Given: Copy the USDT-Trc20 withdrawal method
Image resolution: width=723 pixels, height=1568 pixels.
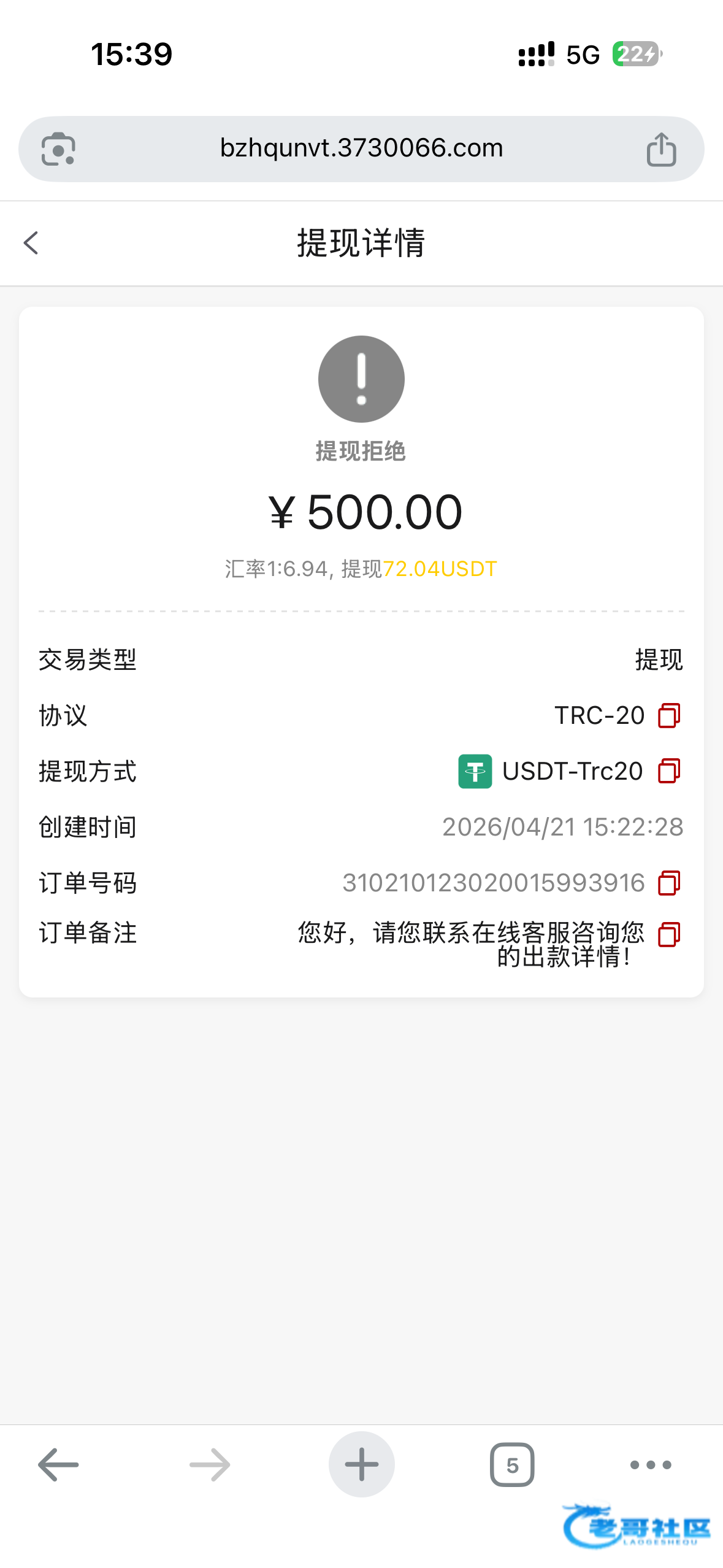Looking at the screenshot, I should click(669, 771).
